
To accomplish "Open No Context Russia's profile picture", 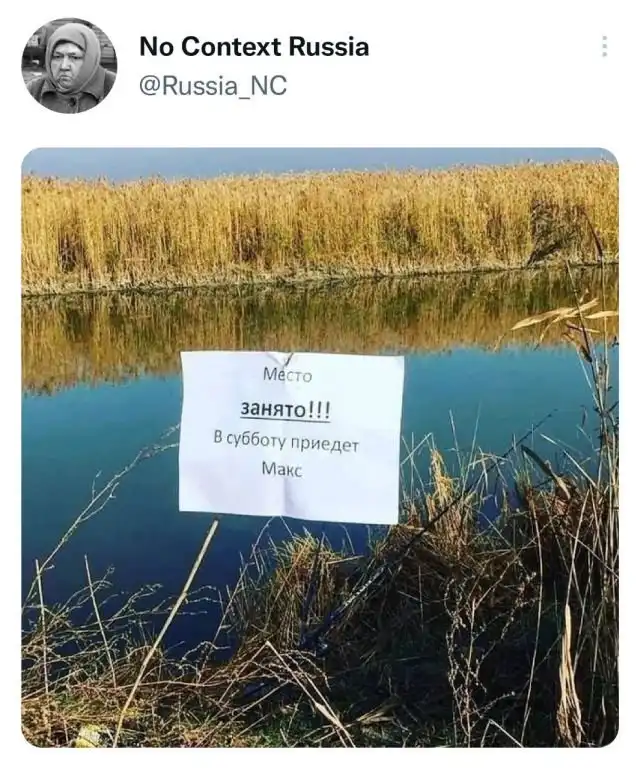I will tap(69, 66).
